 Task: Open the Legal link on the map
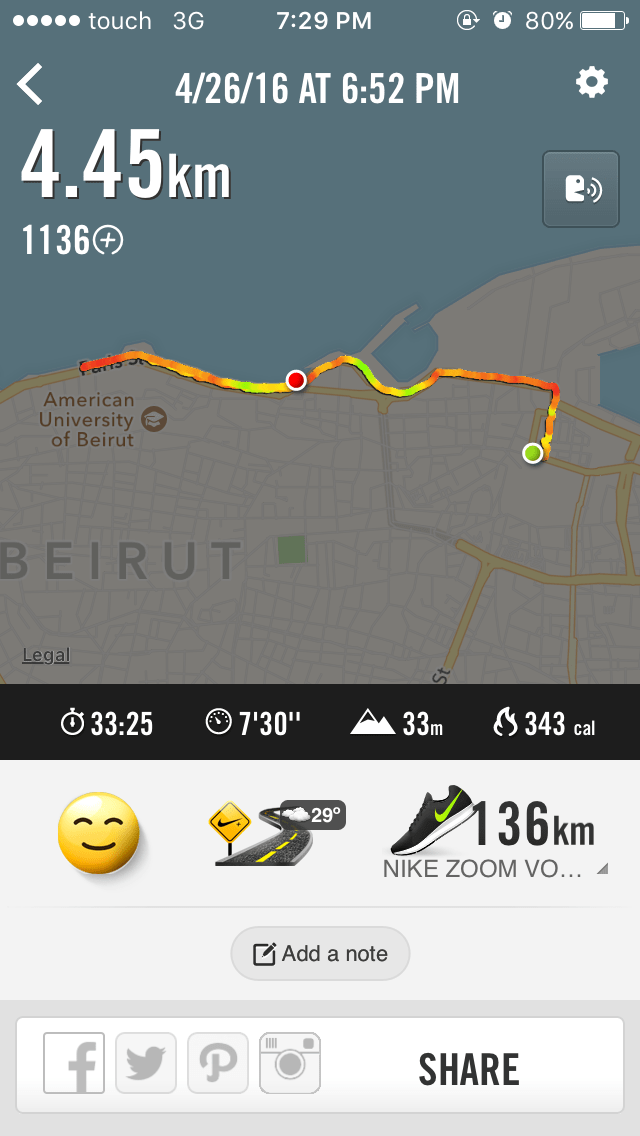coord(46,655)
